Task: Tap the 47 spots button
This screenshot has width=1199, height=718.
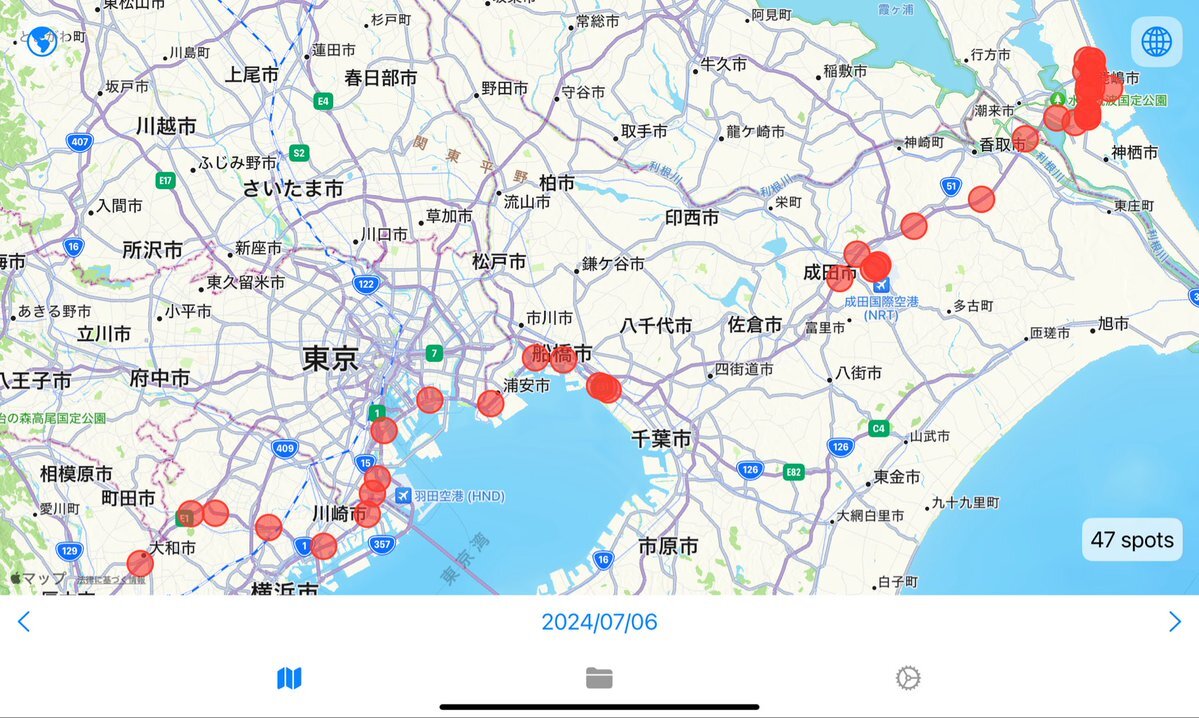Action: [1132, 540]
